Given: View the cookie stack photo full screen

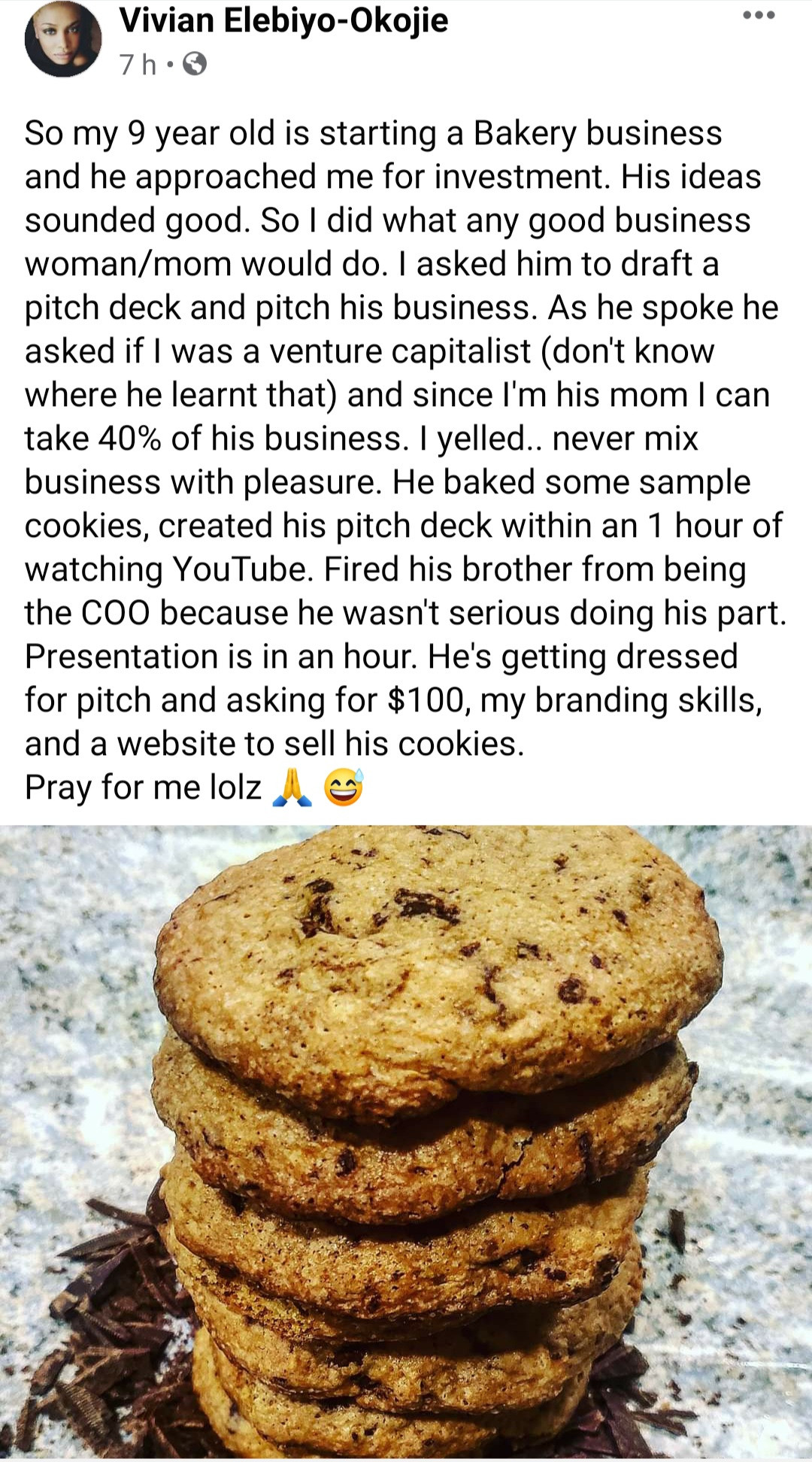Looking at the screenshot, I should 406,1142.
